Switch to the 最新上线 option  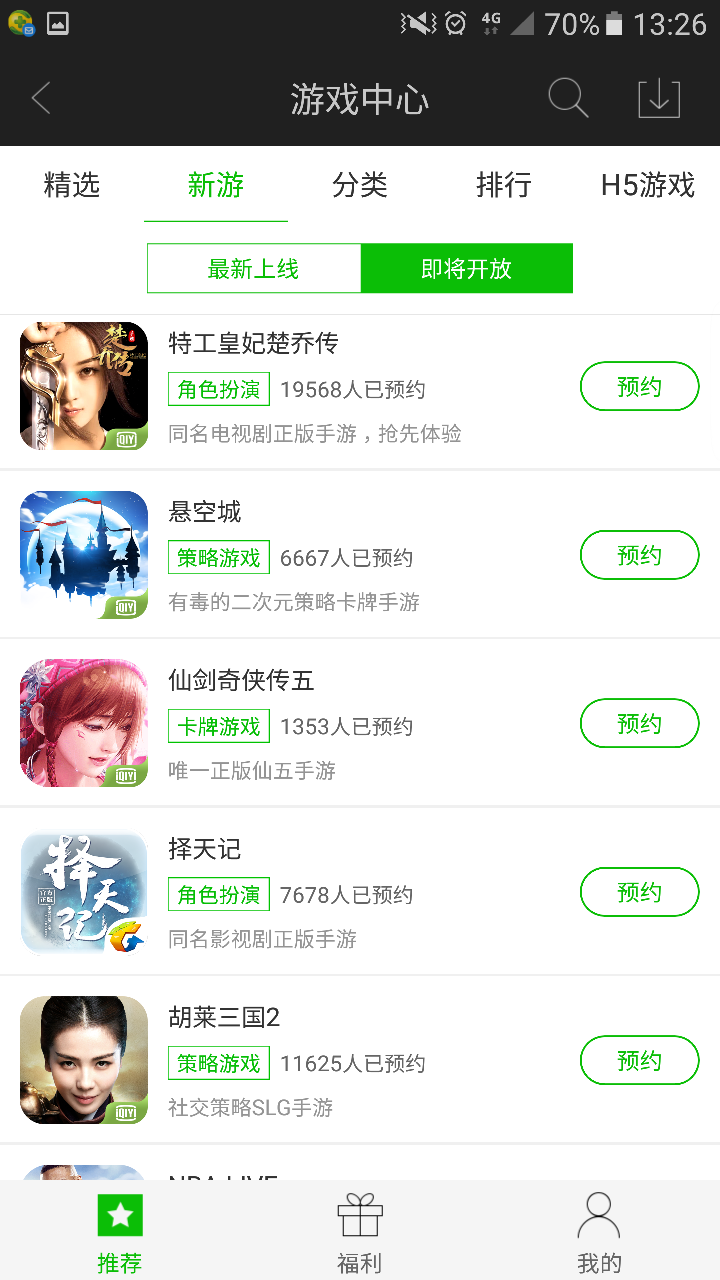[x=253, y=268]
